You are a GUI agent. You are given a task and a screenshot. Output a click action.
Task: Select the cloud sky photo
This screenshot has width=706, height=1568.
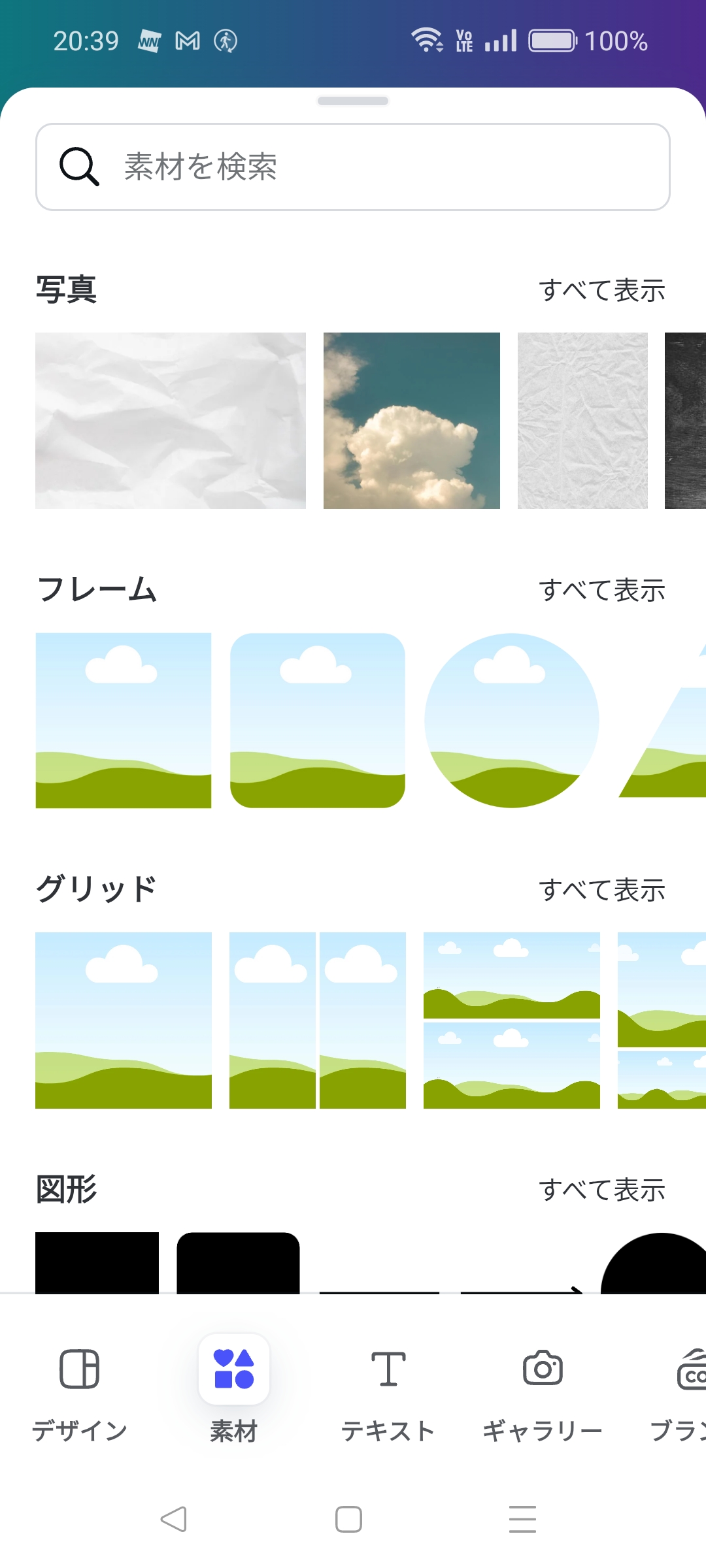[412, 421]
